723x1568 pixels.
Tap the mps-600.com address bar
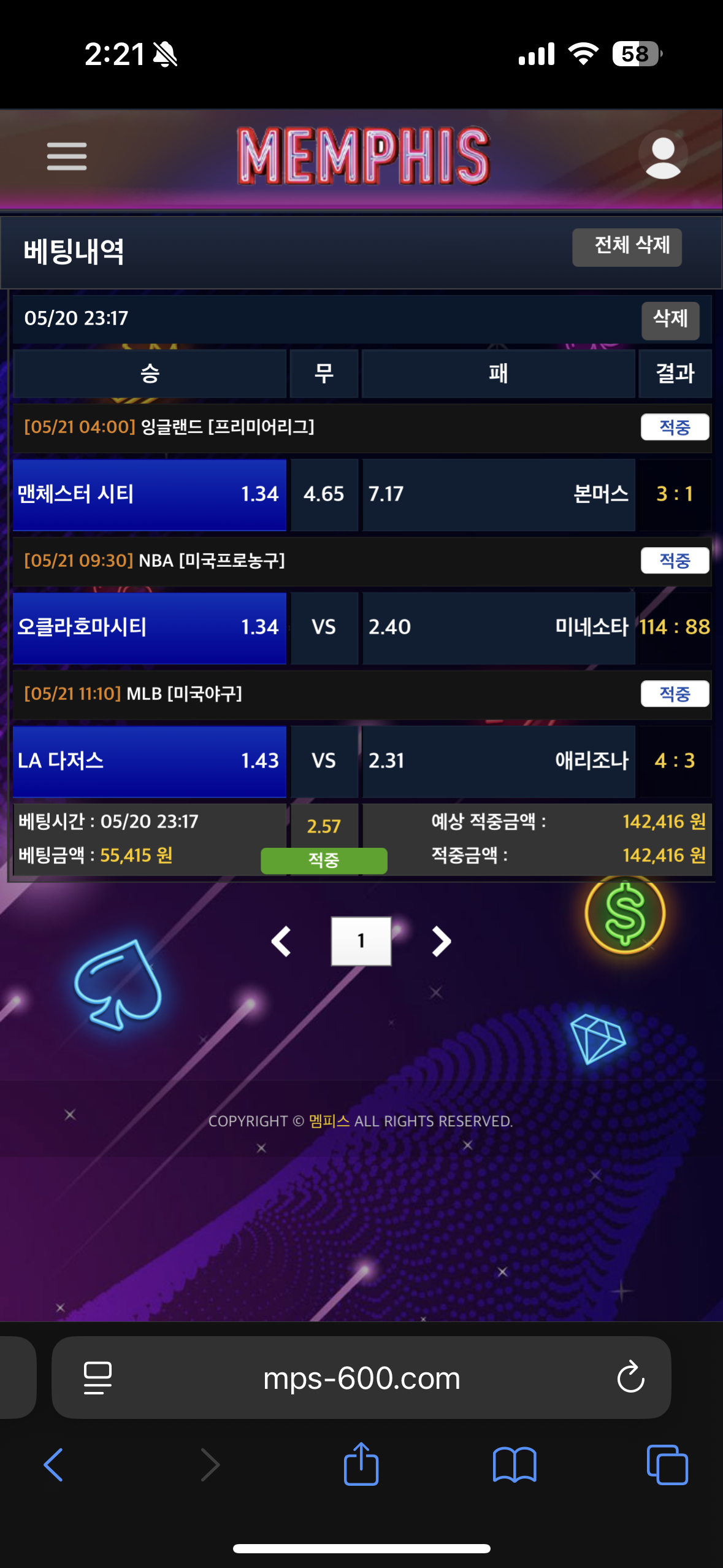coord(361,1379)
